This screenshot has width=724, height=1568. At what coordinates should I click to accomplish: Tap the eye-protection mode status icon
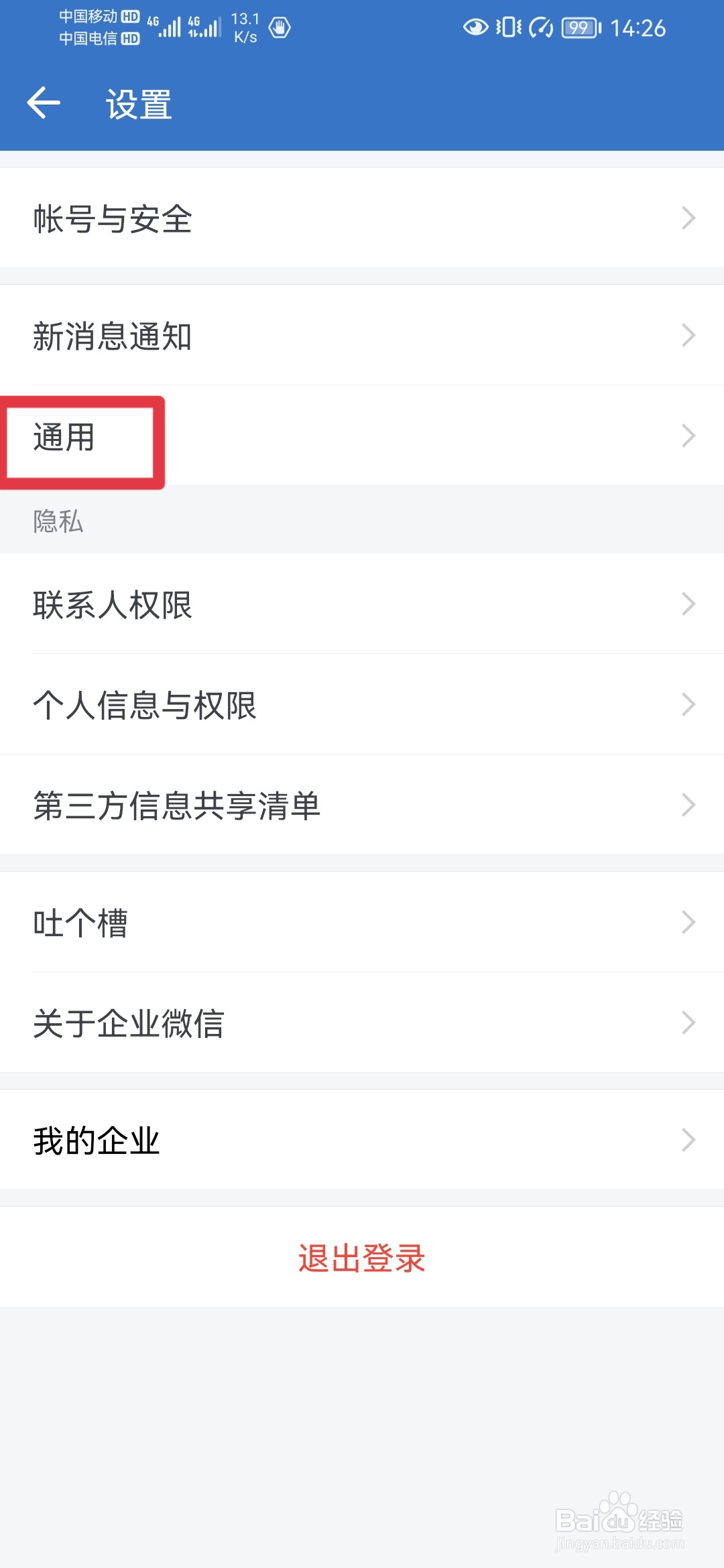point(476,28)
